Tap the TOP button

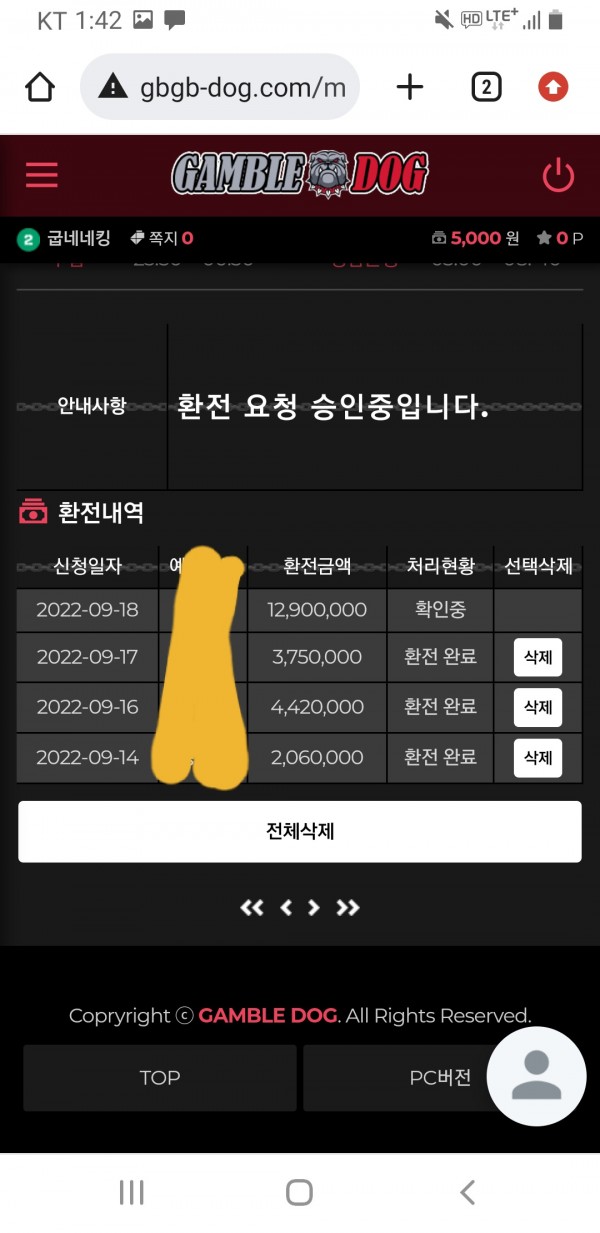click(x=160, y=1078)
